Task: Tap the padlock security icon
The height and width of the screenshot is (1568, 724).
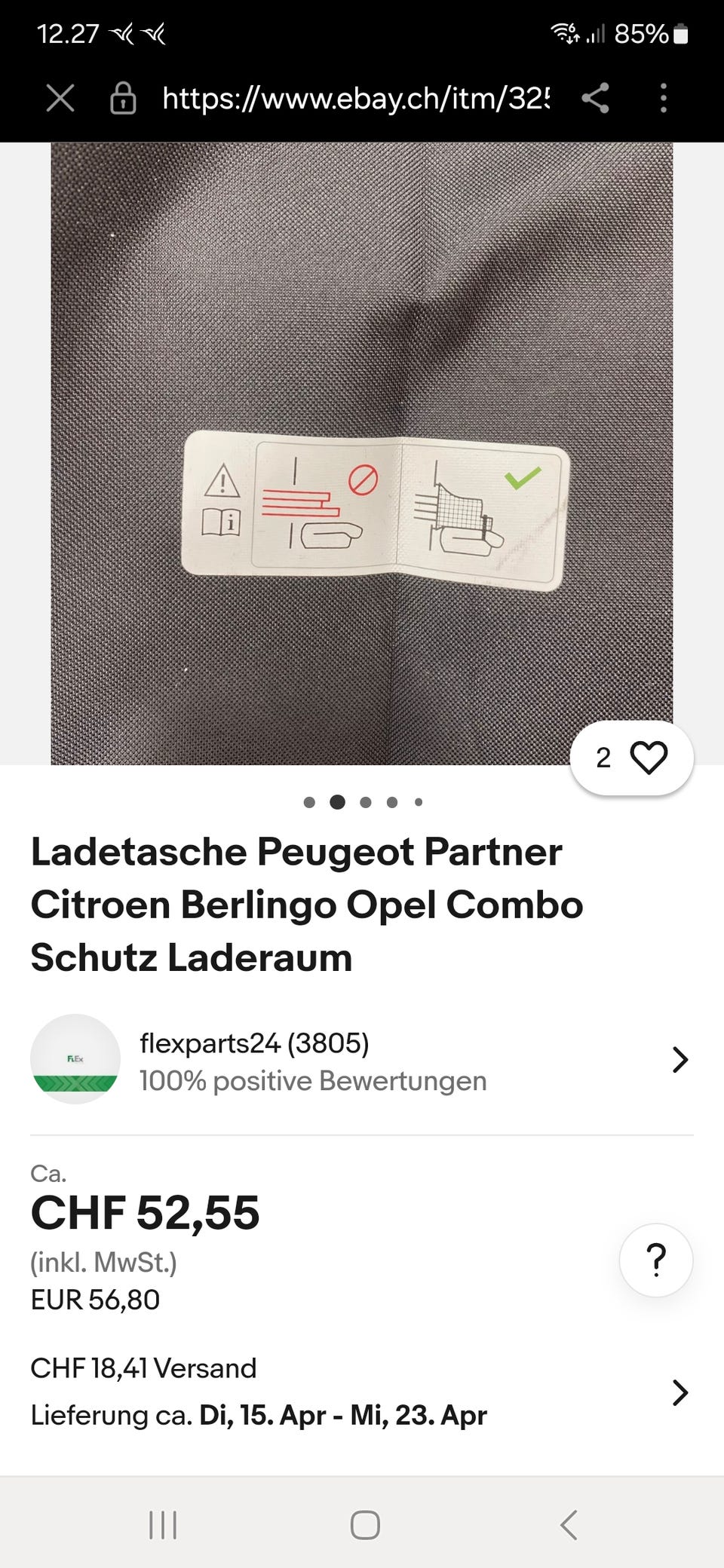Action: 123,97
